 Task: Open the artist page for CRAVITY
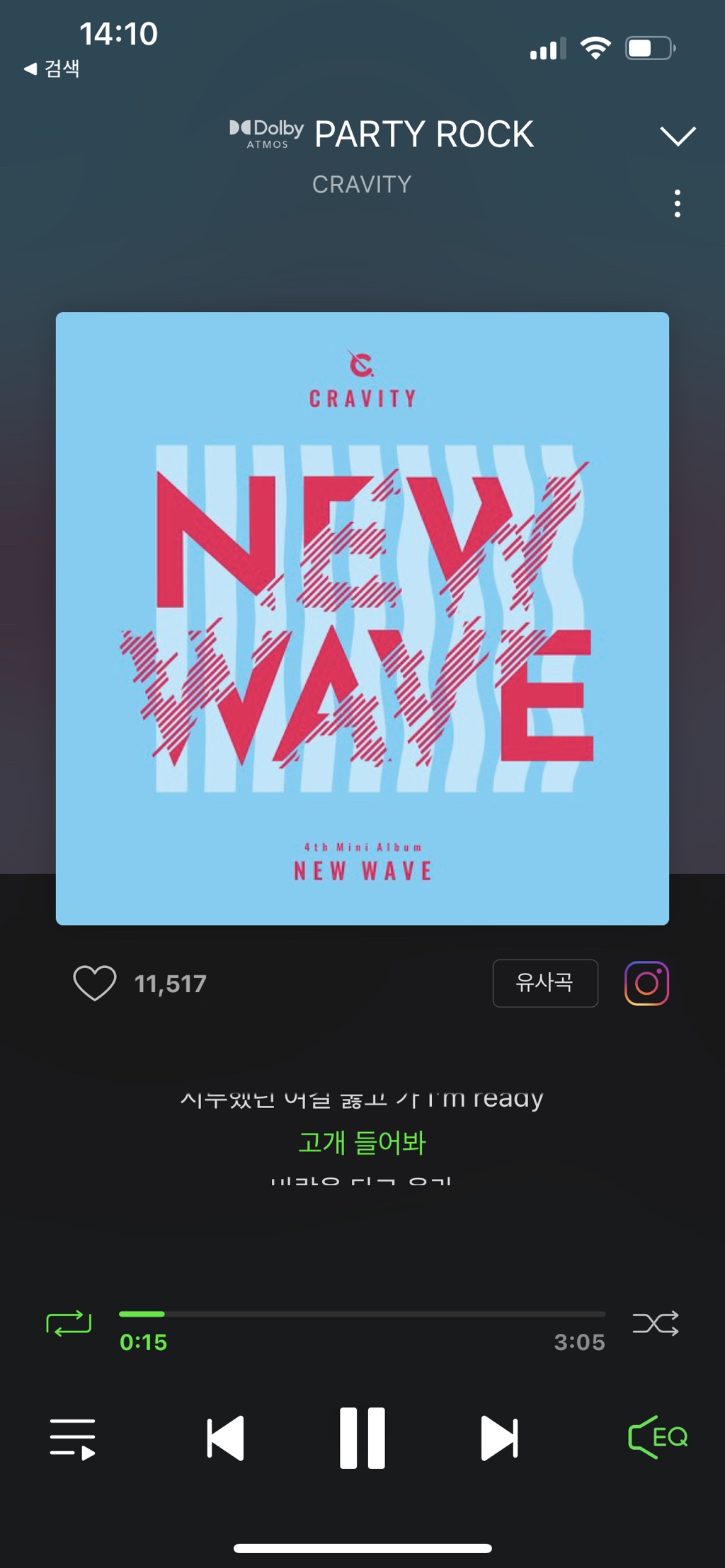point(362,184)
